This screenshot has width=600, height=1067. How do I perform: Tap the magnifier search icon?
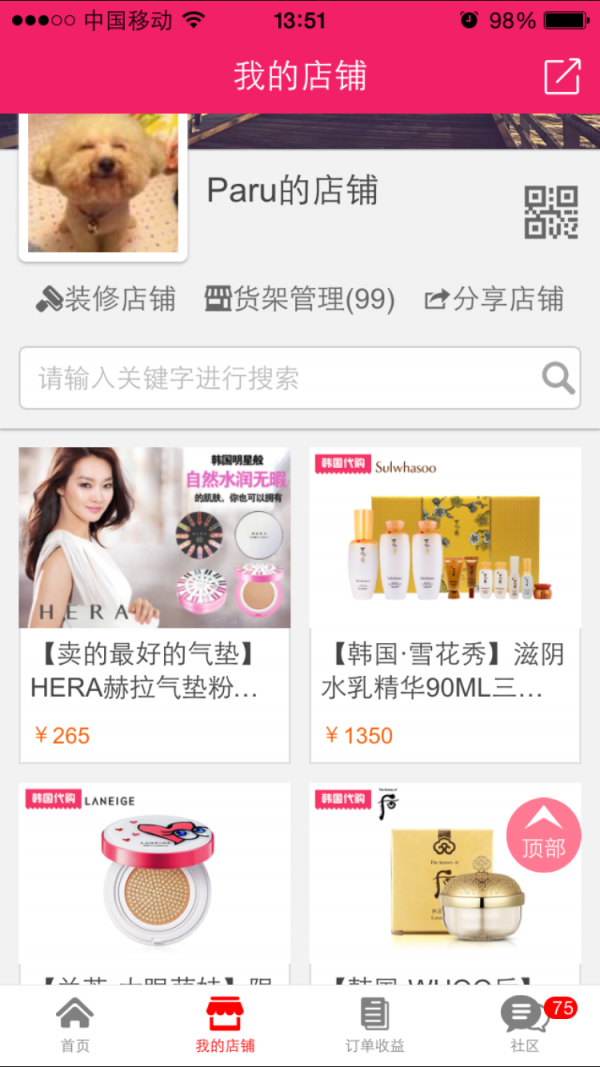tap(557, 378)
